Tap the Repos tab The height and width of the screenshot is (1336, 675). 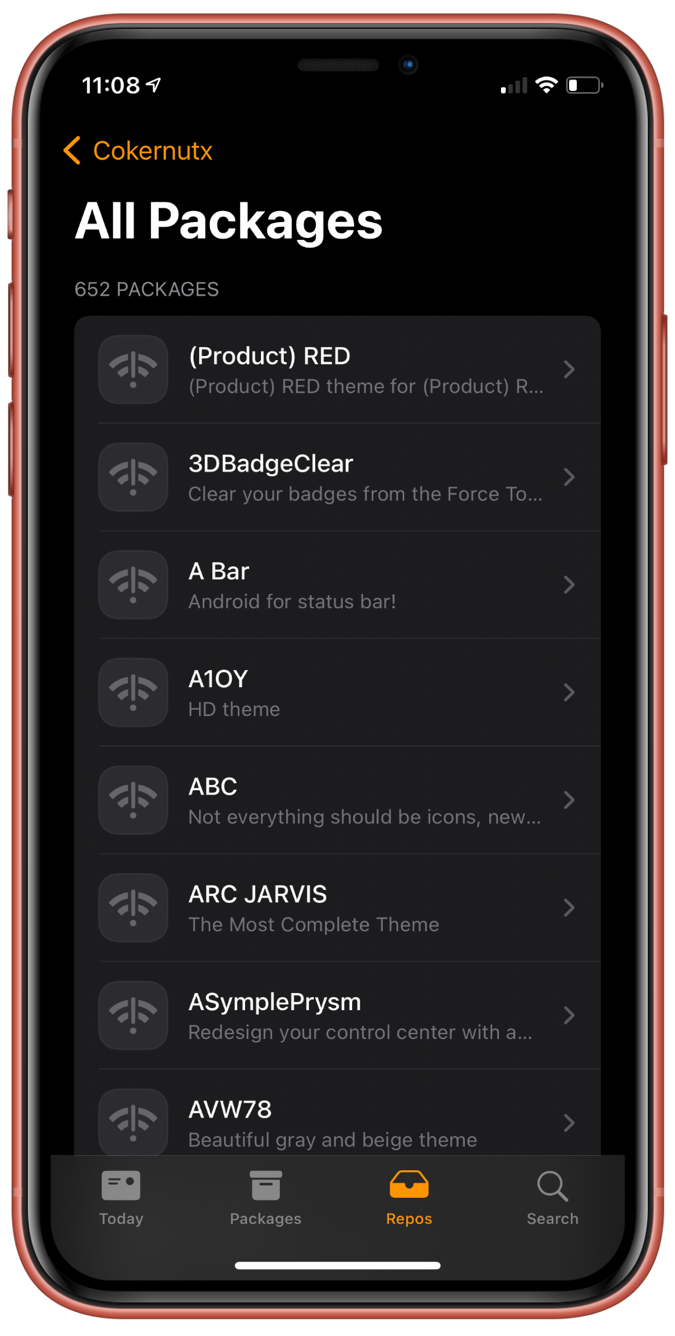pos(409,1198)
